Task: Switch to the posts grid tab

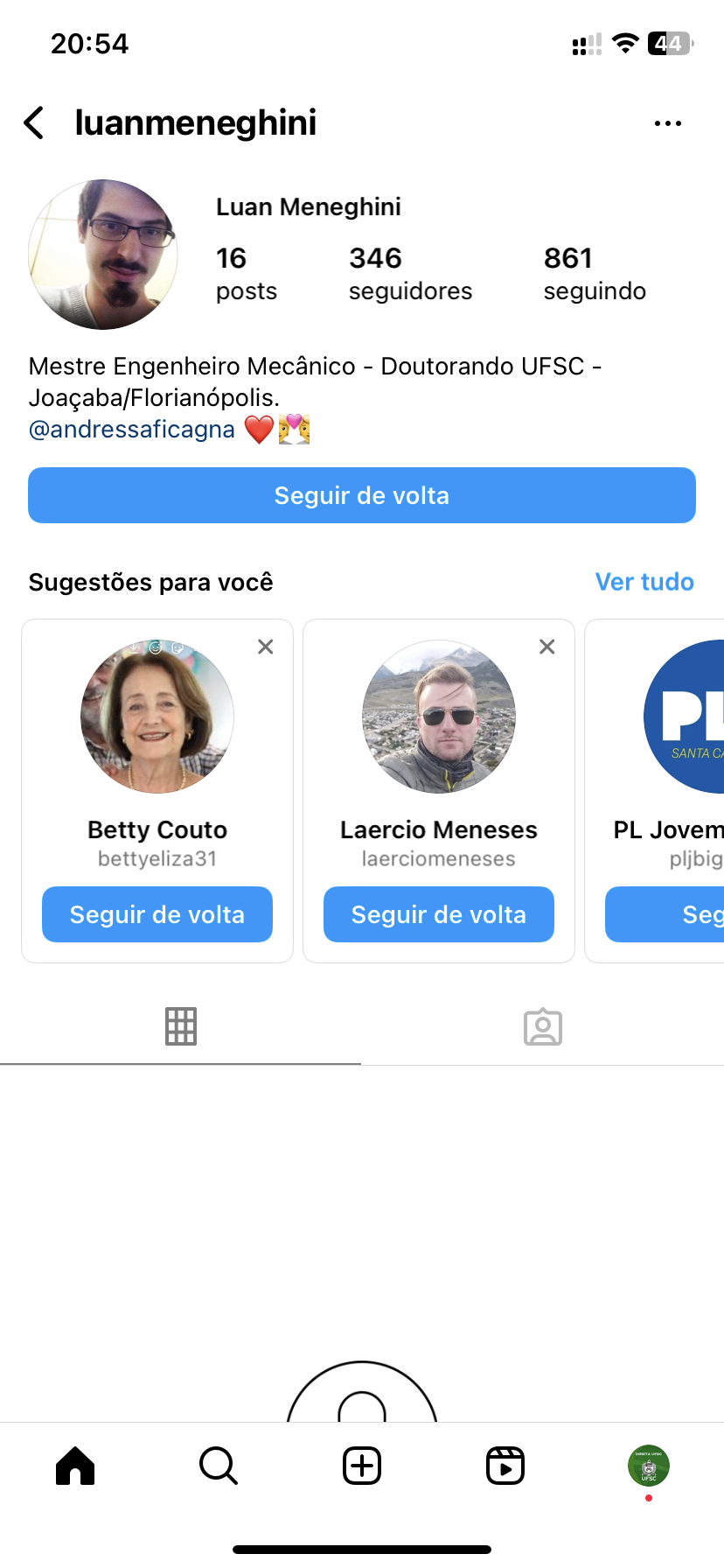Action: pyautogui.click(x=181, y=1026)
